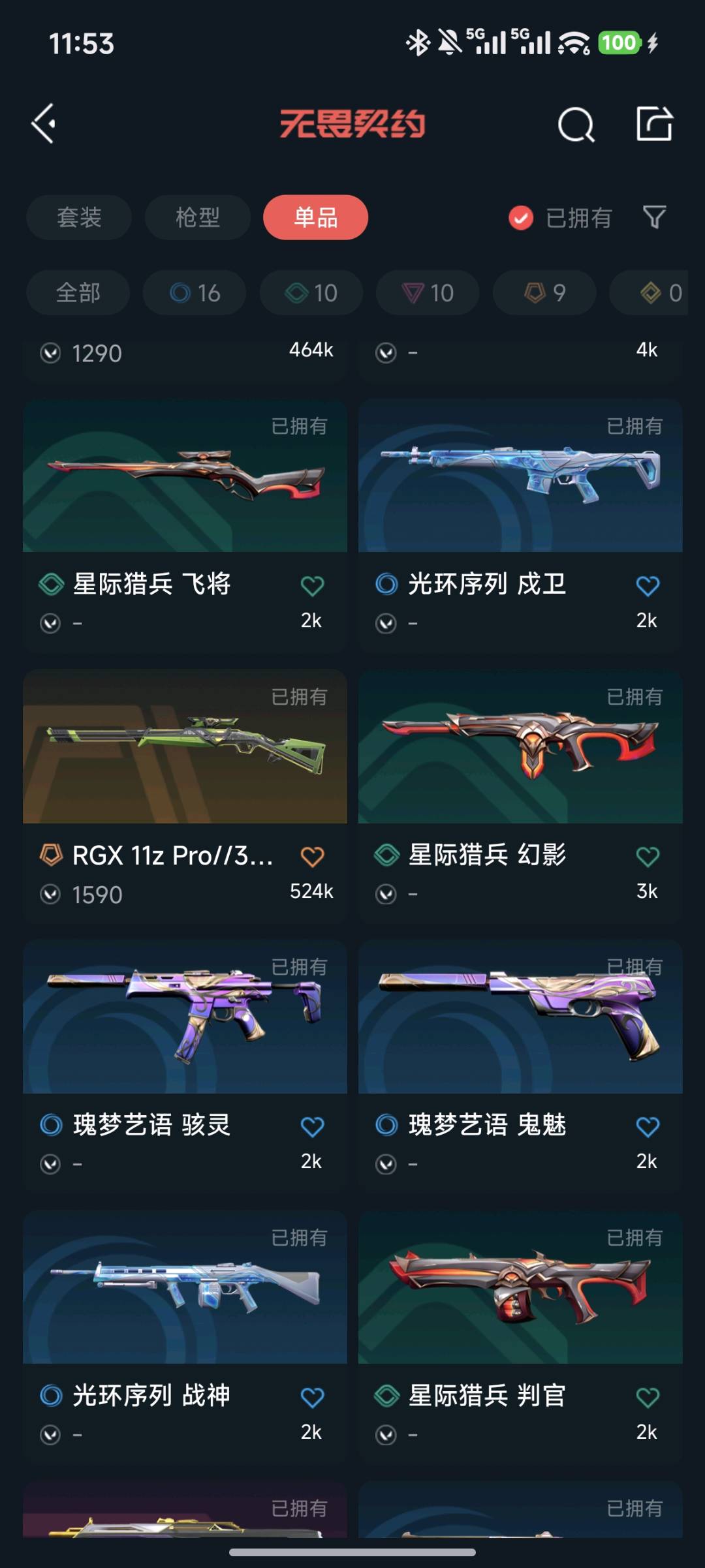Uncheck the 已拥有 checkbox
The height and width of the screenshot is (1568, 705).
[521, 218]
